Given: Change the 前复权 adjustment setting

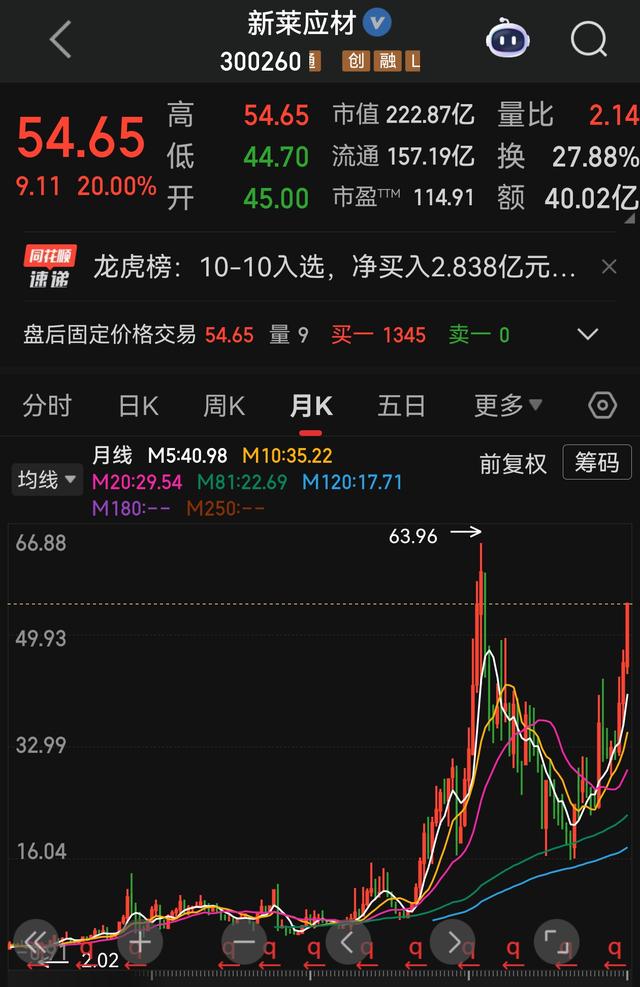Looking at the screenshot, I should pos(513,464).
